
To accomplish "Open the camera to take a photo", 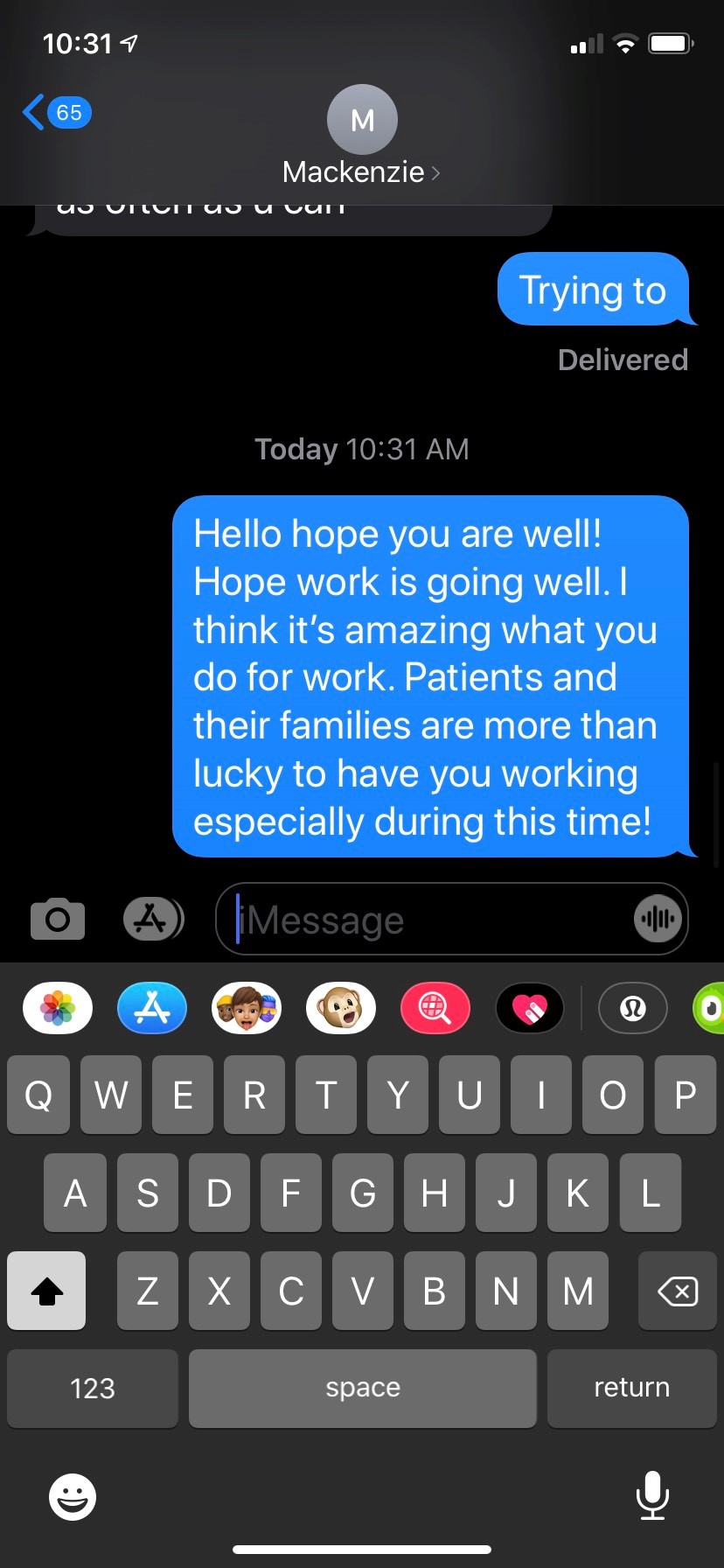I will coord(58,919).
